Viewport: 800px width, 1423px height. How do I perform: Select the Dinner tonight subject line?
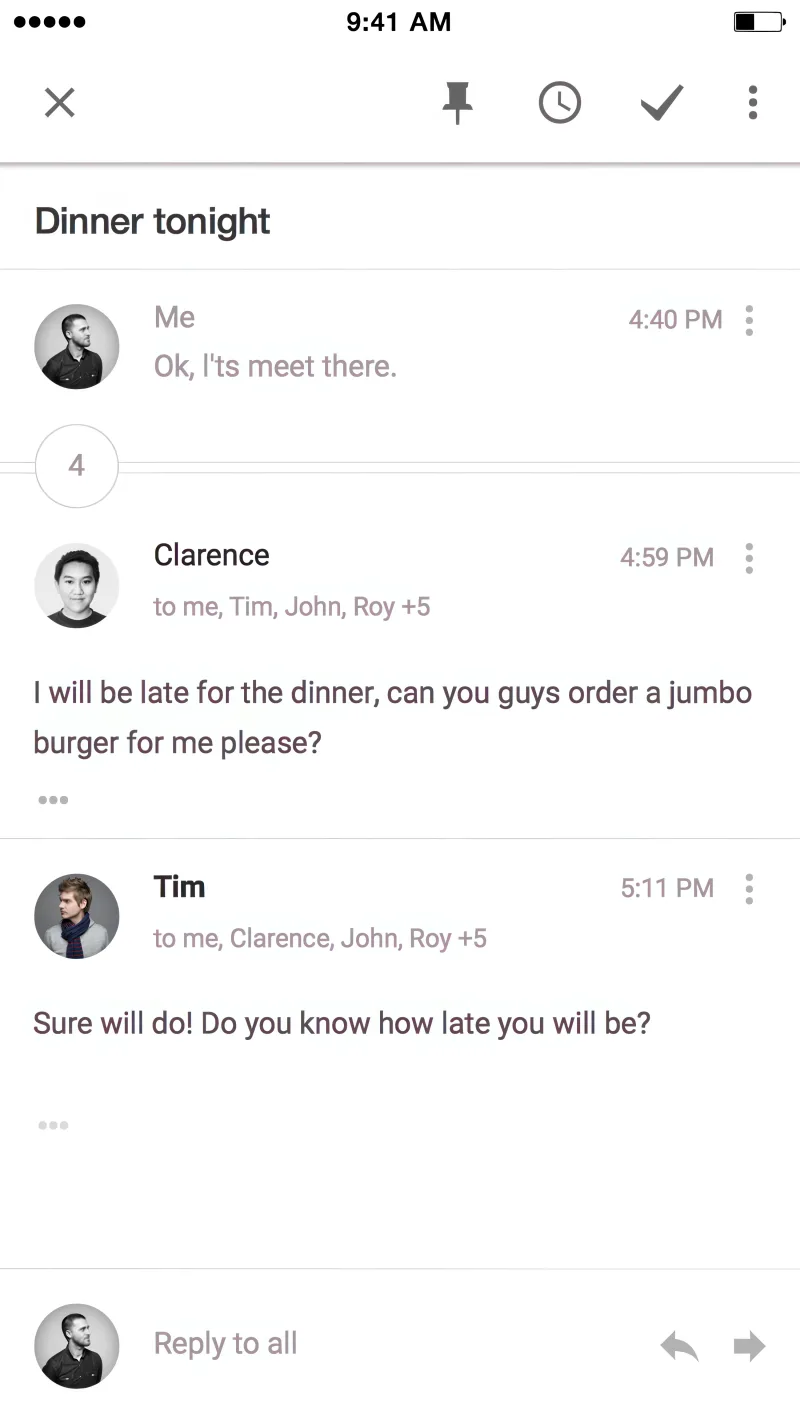(152, 221)
